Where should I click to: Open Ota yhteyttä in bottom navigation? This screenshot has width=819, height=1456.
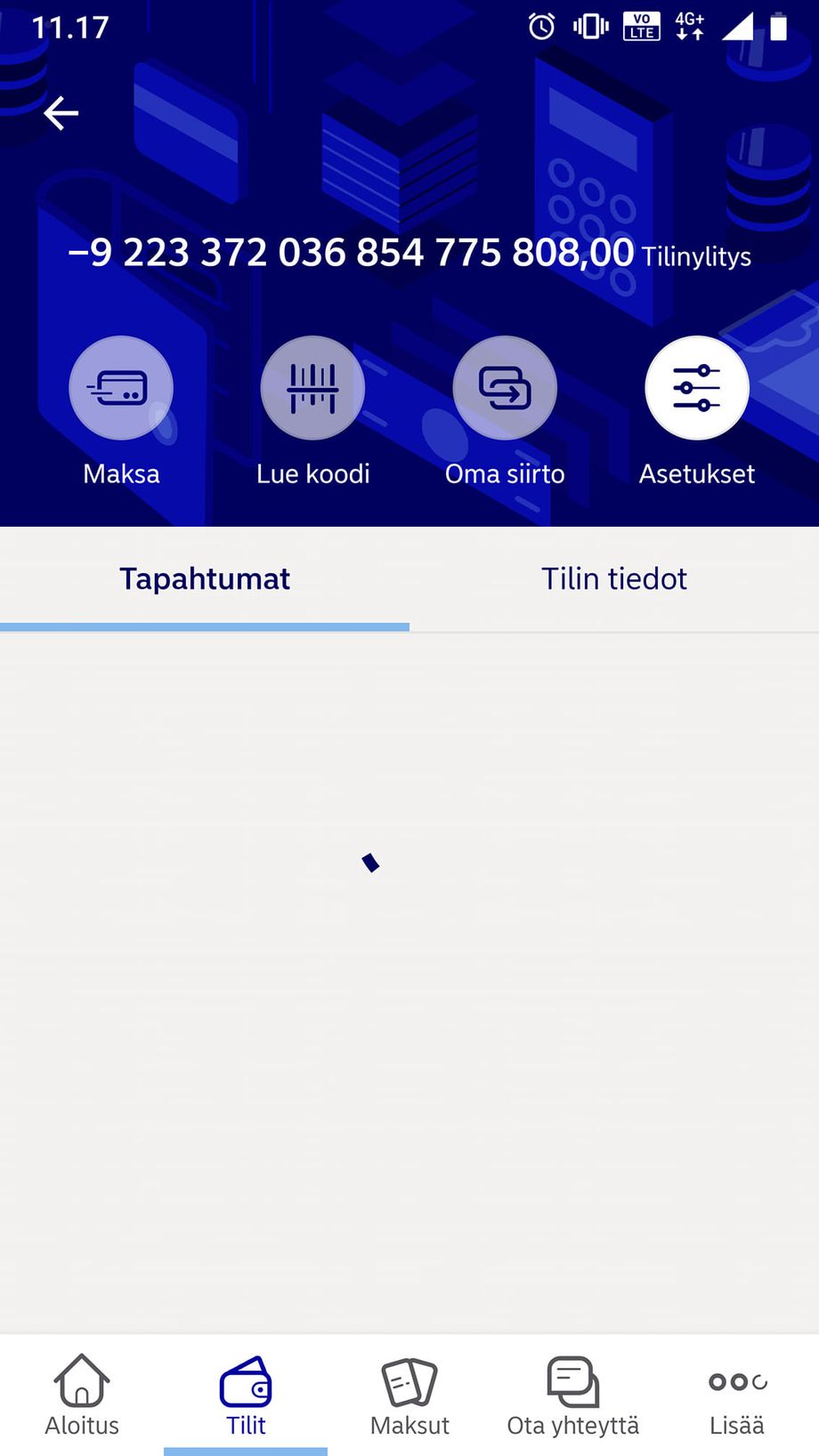pos(573,1395)
